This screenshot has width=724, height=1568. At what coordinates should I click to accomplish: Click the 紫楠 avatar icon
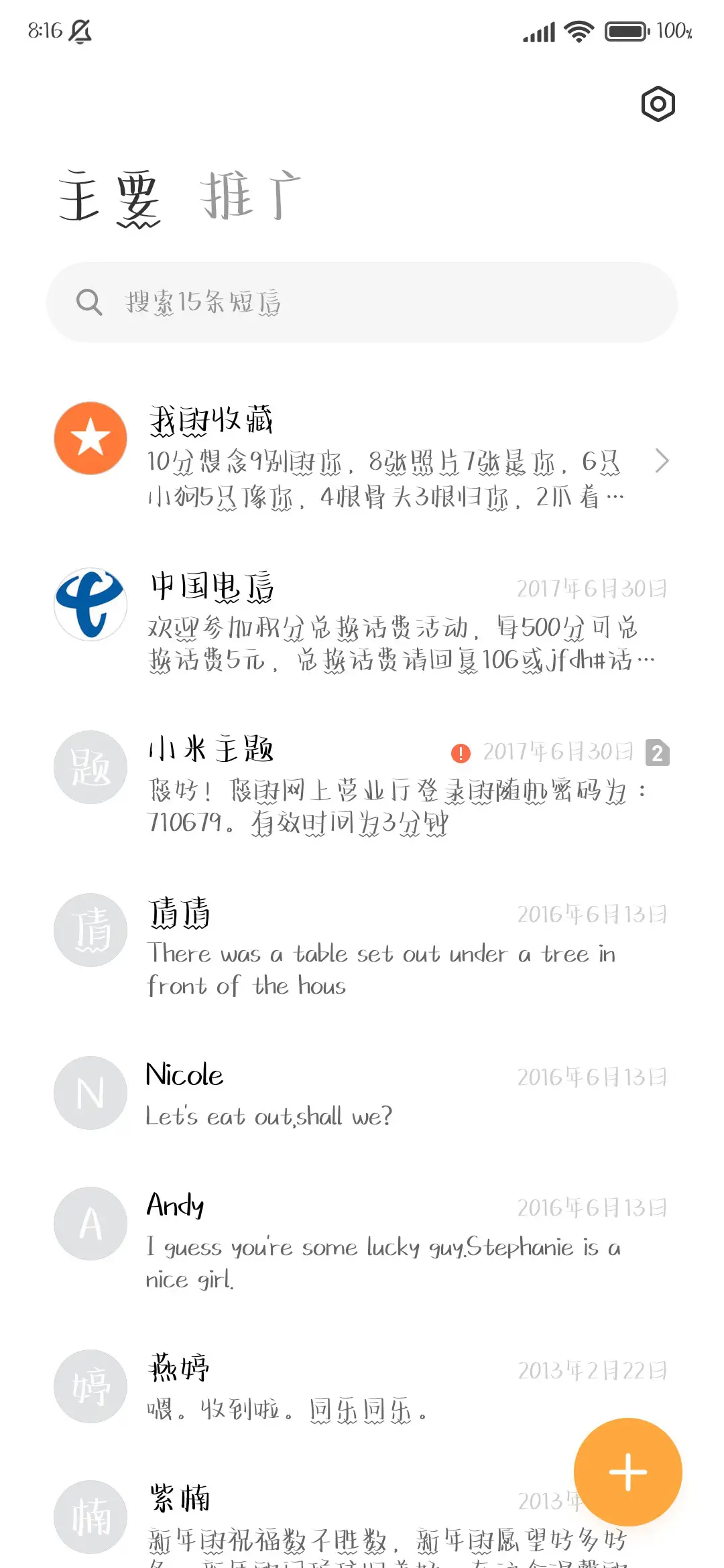pyautogui.click(x=90, y=1516)
